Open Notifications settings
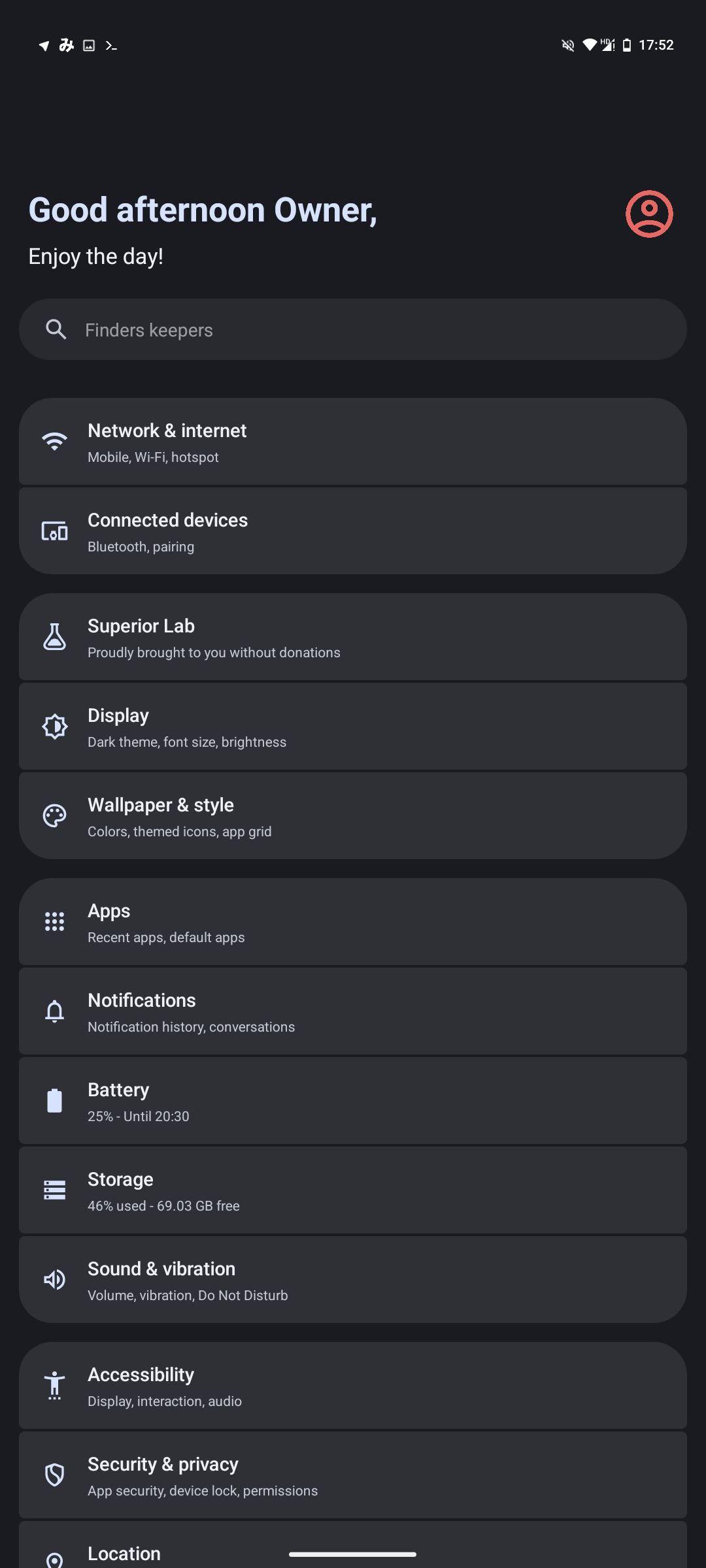706x1568 pixels. (353, 1011)
